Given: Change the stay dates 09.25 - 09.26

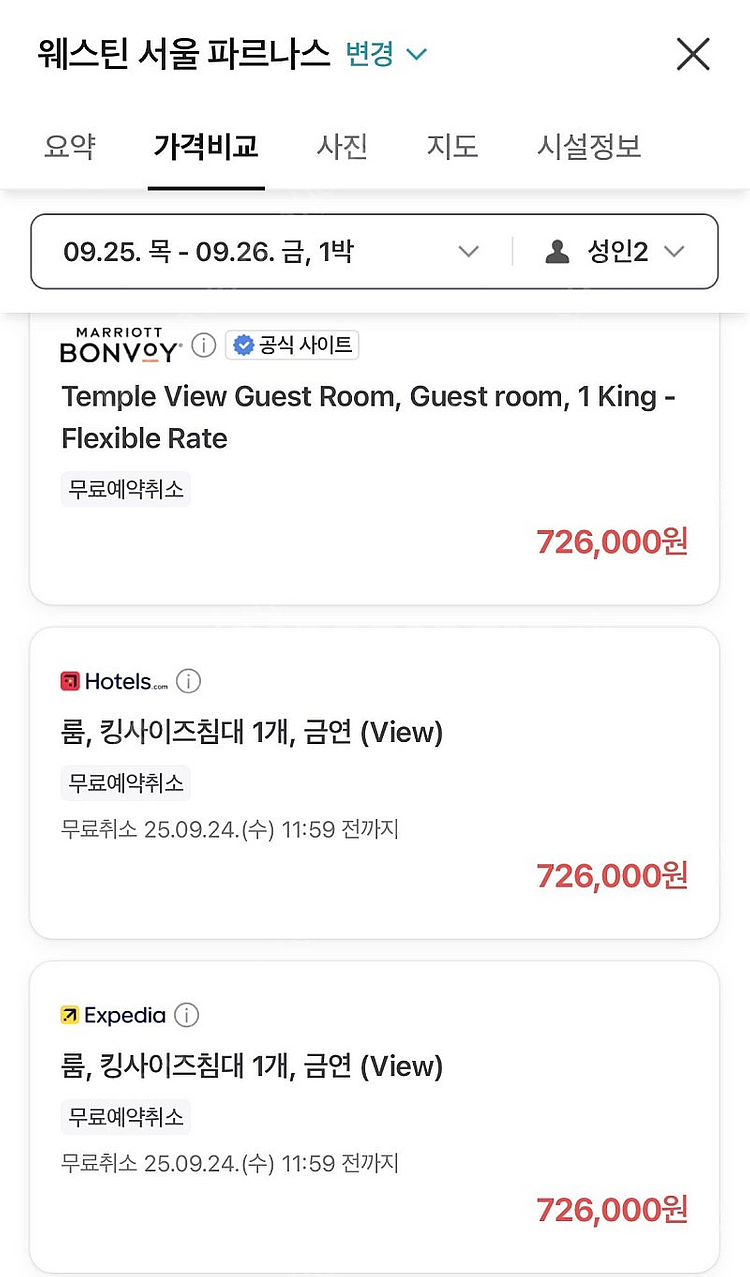Looking at the screenshot, I should pos(270,252).
